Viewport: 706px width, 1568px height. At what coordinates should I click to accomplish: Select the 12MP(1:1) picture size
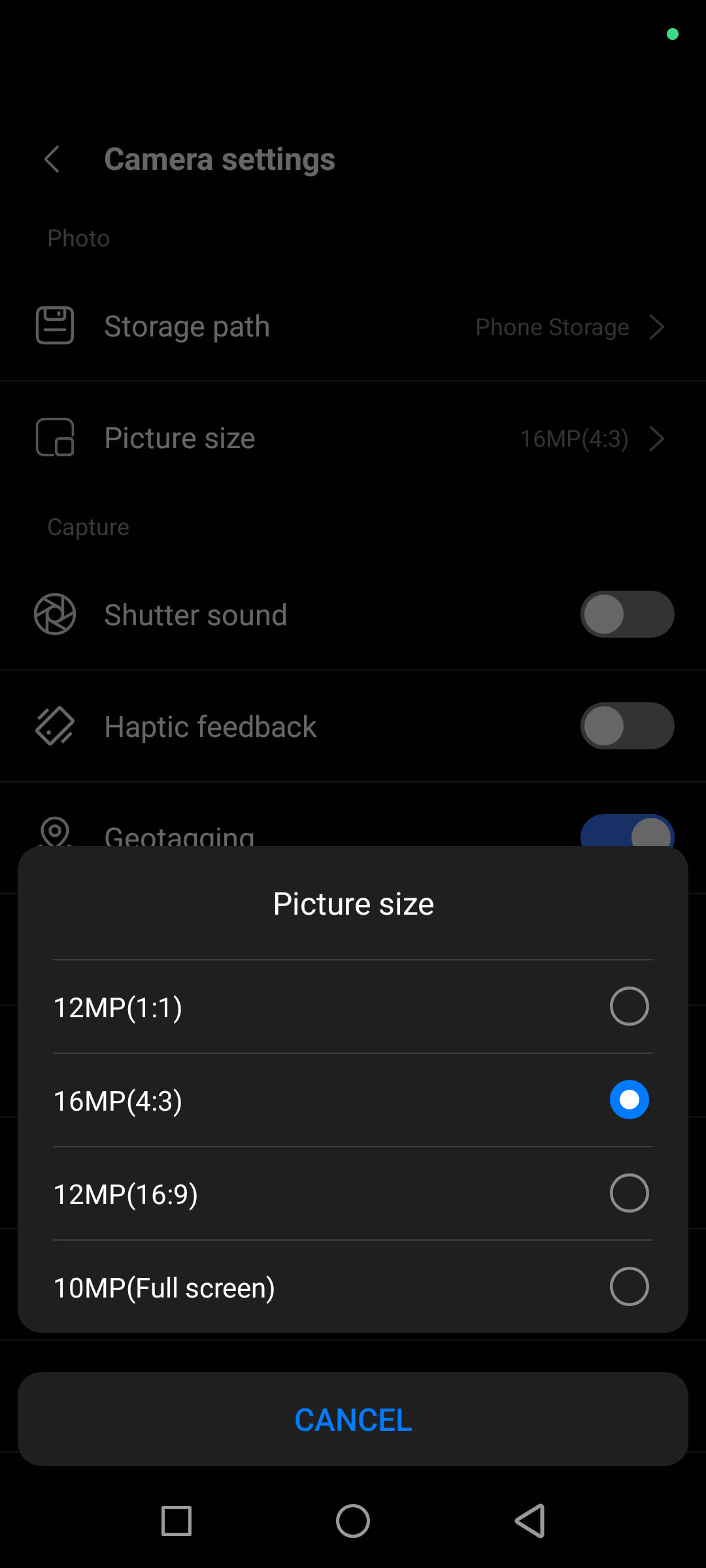tap(353, 1006)
